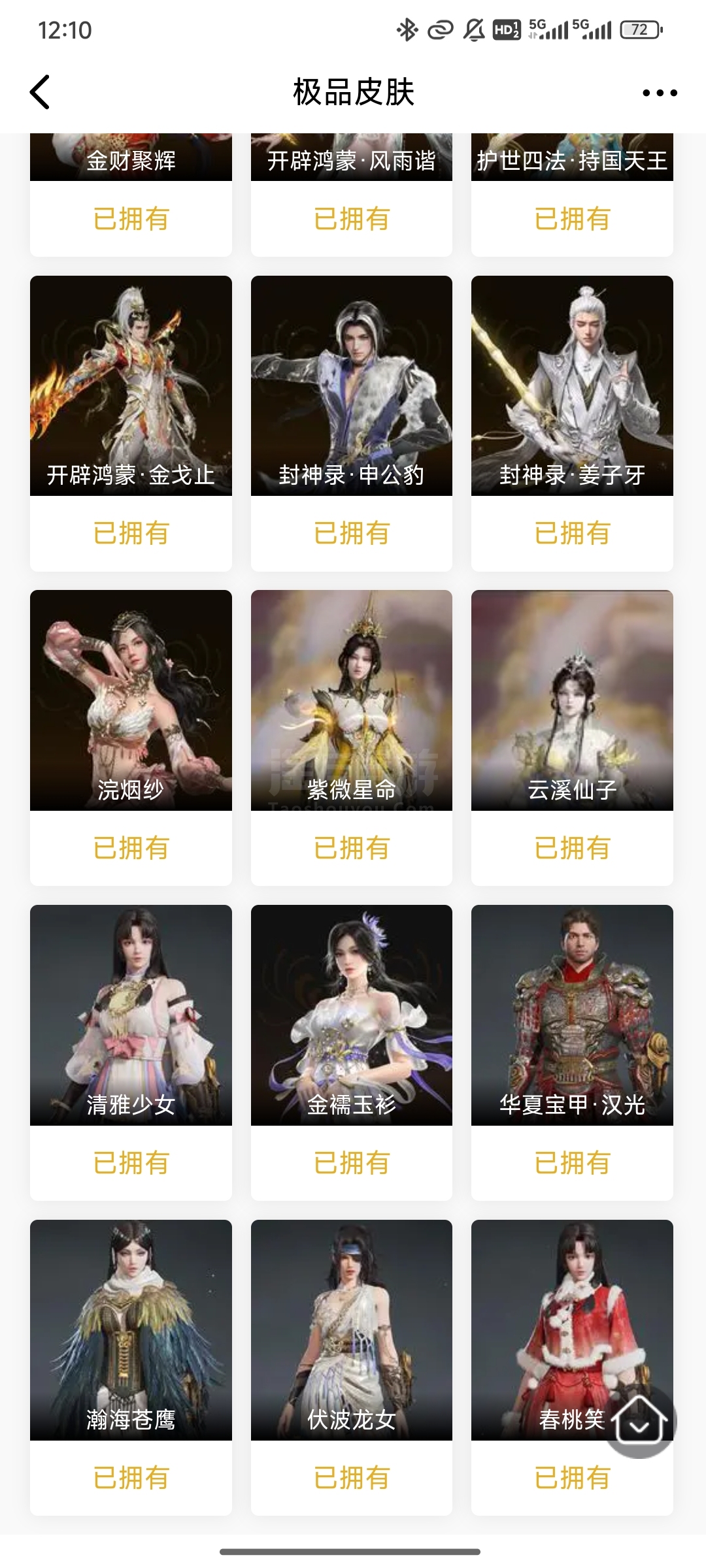Select the 封神录·姜子牙 skin tile
Viewport: 706px width, 1568px height.
pyautogui.click(x=572, y=385)
